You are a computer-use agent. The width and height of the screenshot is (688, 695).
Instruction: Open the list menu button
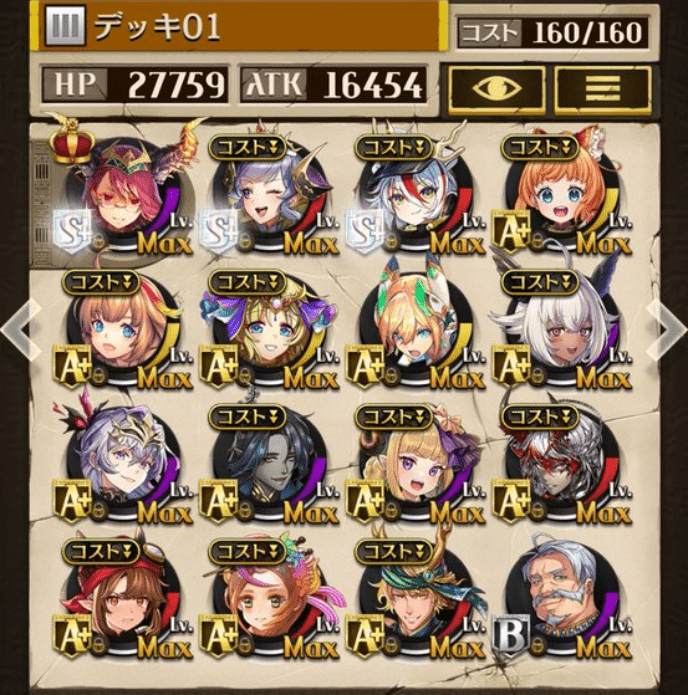tap(602, 90)
